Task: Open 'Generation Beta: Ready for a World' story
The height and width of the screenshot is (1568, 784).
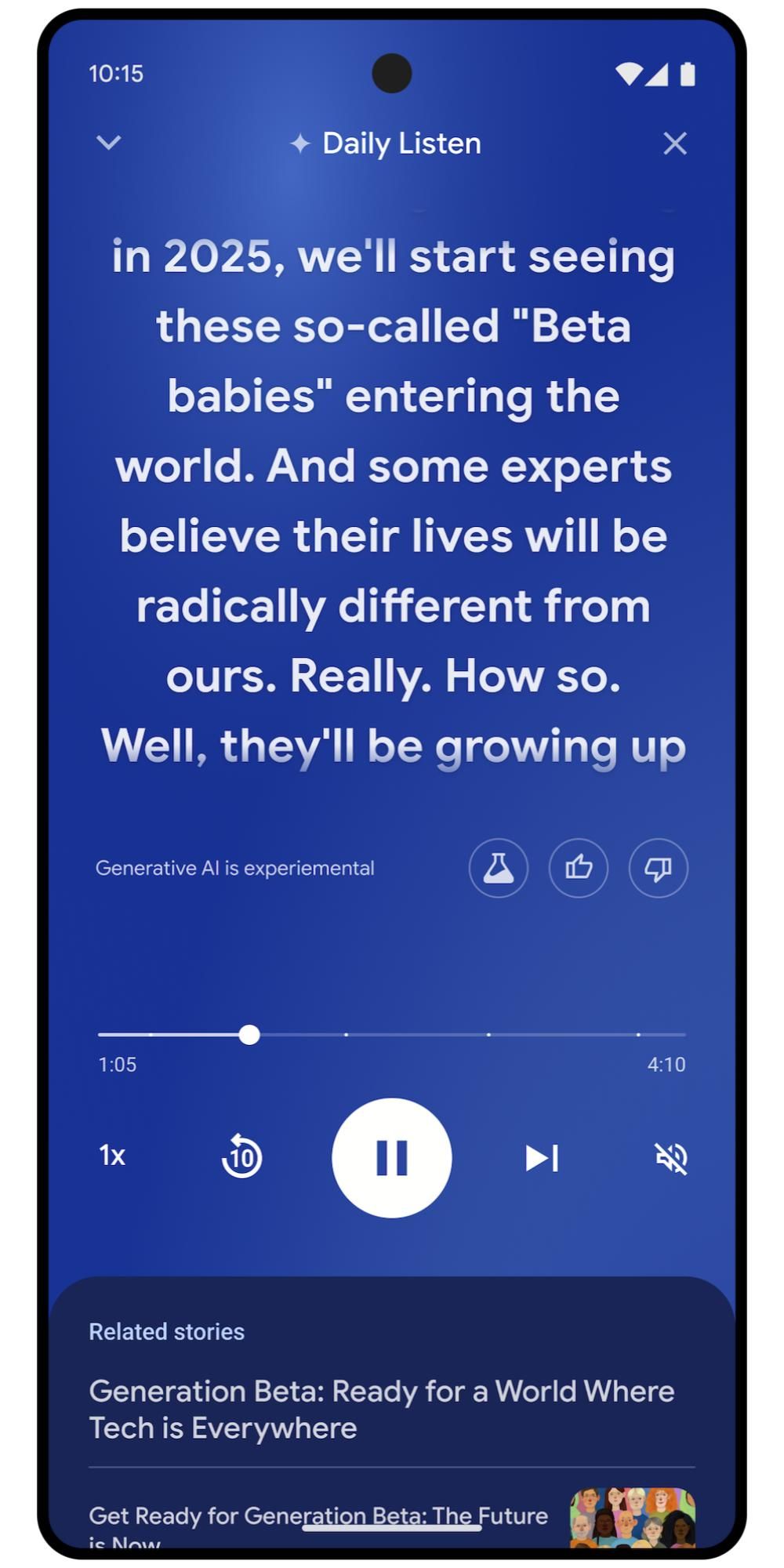Action: pyautogui.click(x=381, y=1409)
